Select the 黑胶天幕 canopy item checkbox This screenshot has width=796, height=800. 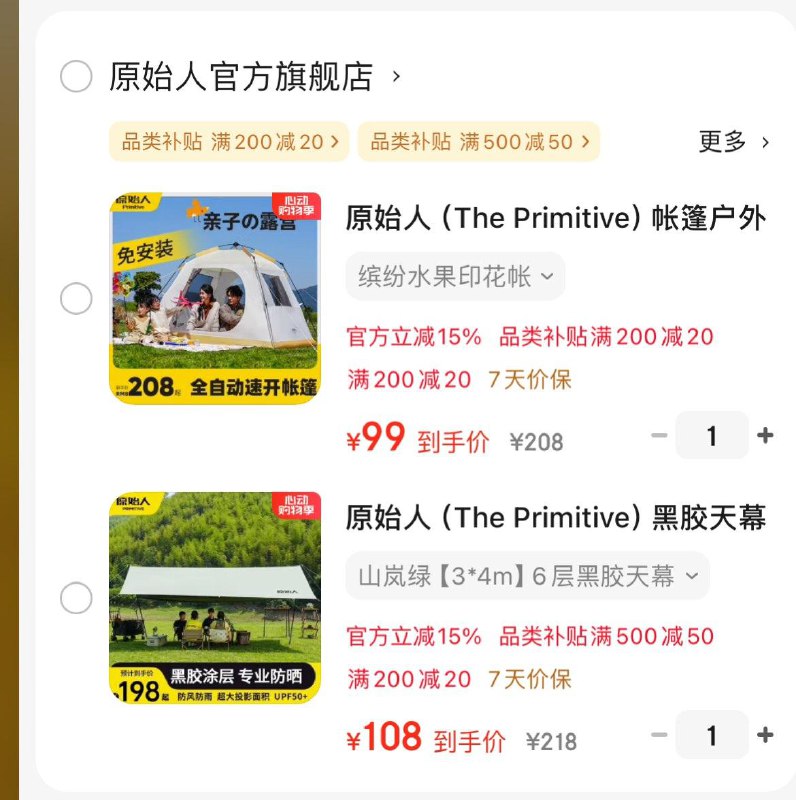point(76,598)
